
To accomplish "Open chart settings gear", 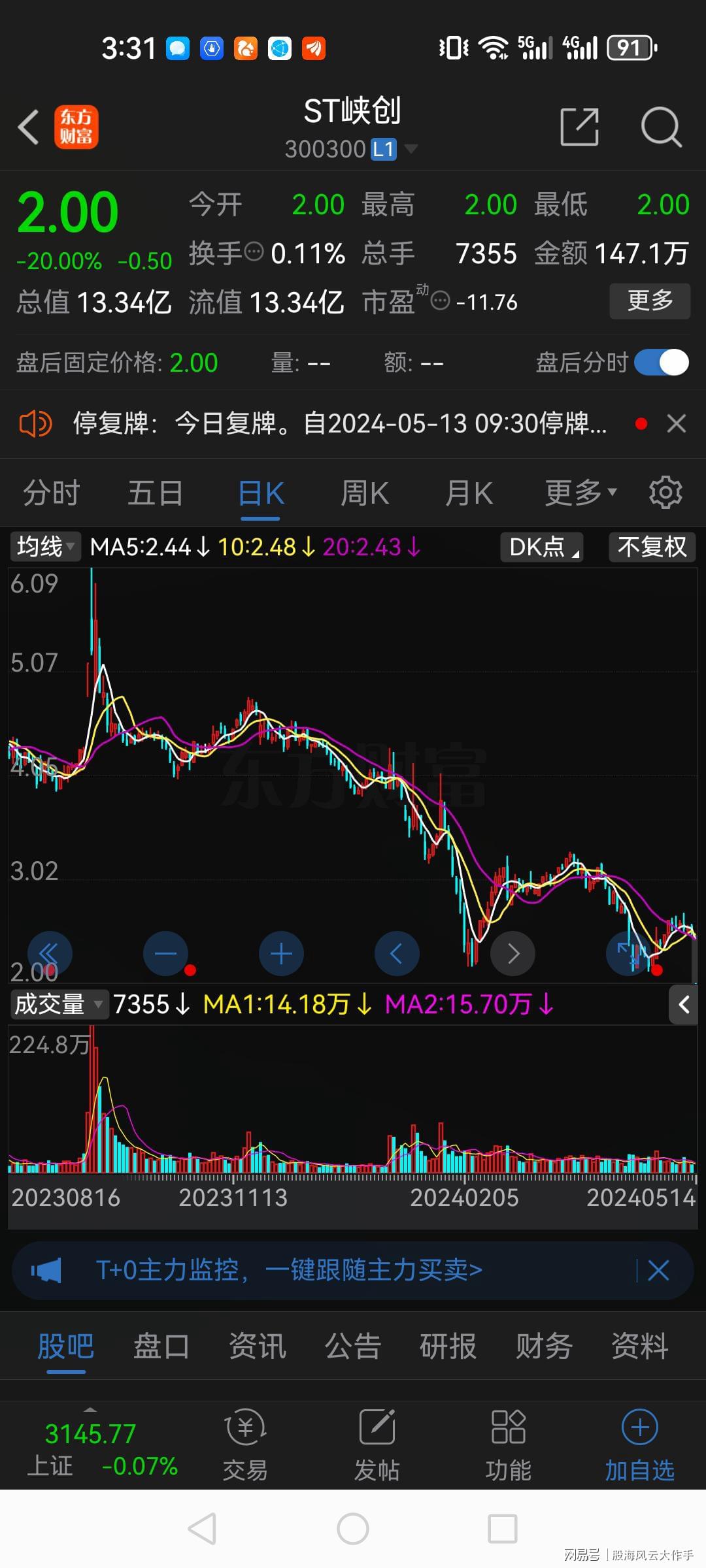I will point(665,493).
